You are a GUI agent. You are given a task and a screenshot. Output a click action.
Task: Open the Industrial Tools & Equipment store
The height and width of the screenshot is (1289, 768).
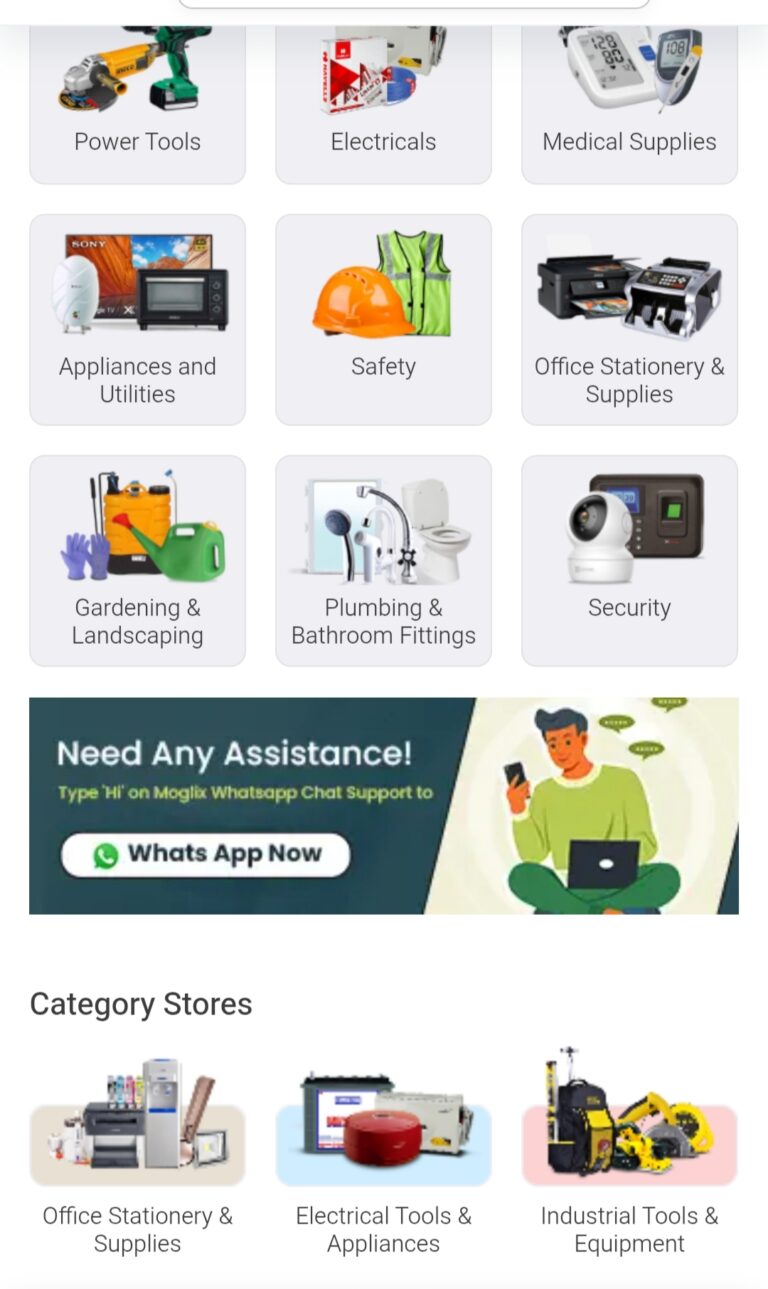click(629, 1150)
